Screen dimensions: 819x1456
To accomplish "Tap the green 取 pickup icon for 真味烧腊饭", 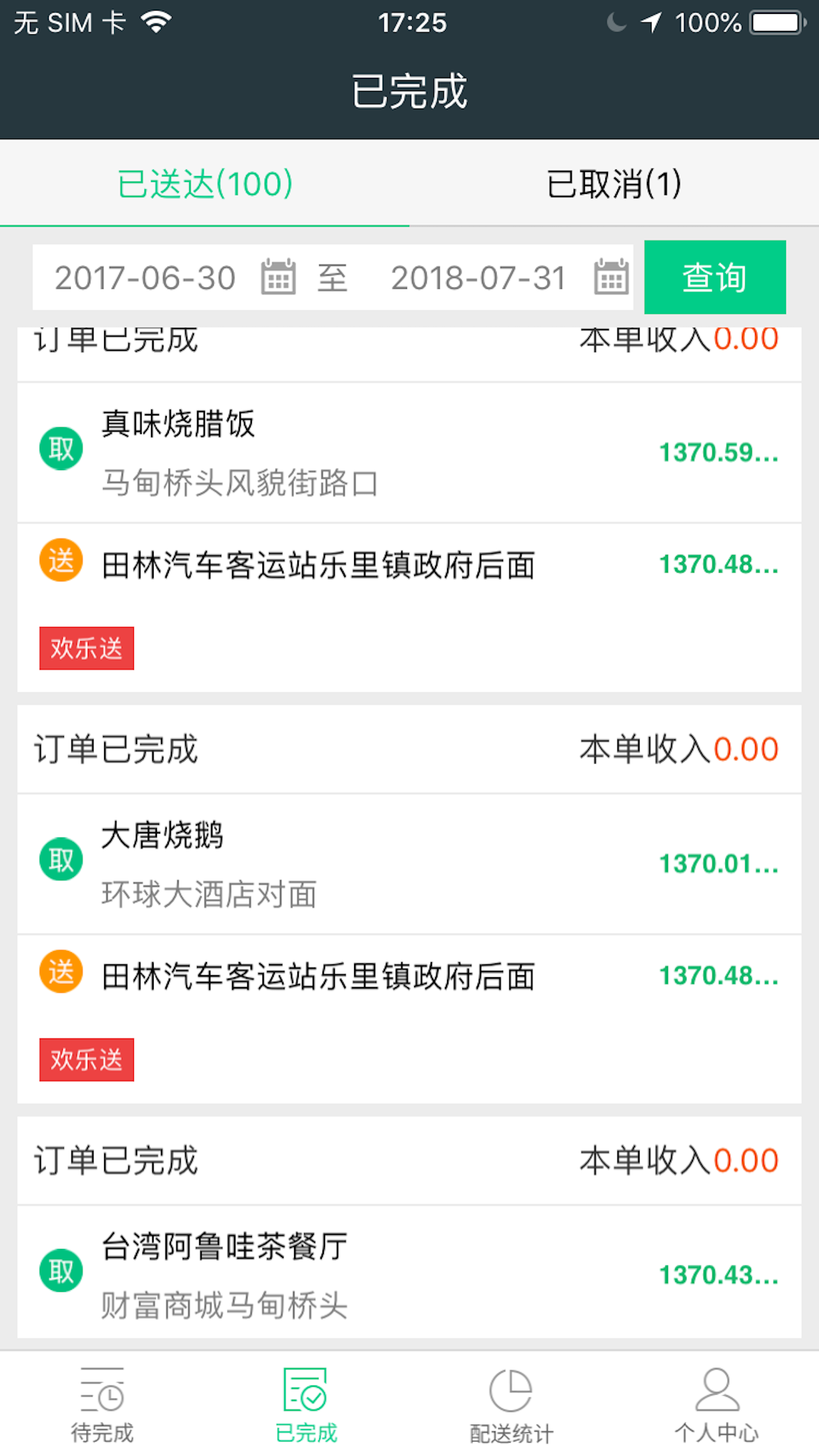I will pyautogui.click(x=60, y=448).
